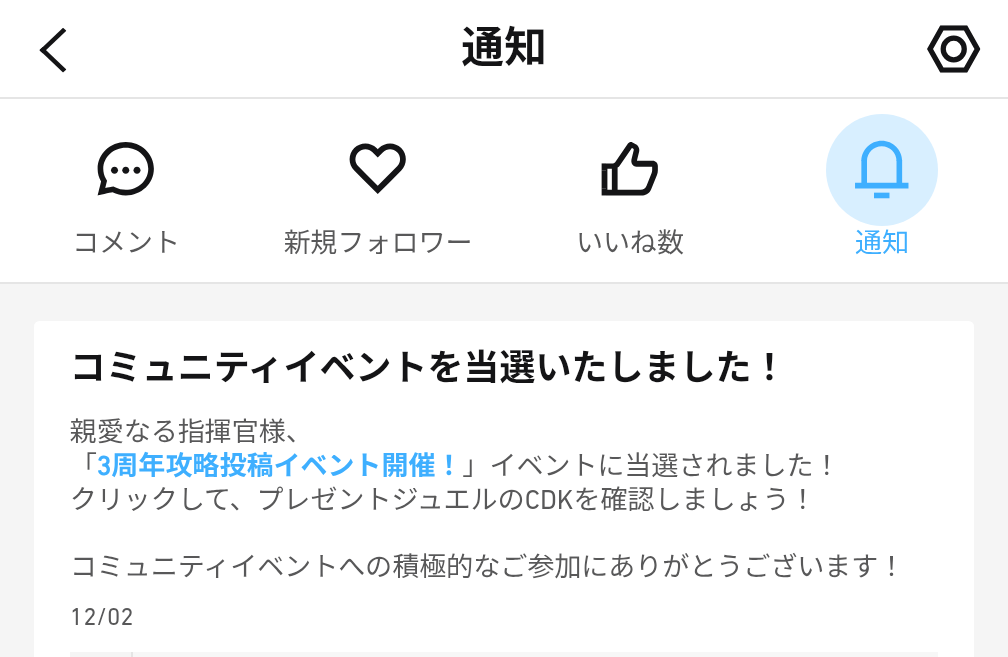Select the 通知 bell tab
Viewport: 1008px width, 657px height.
click(881, 187)
